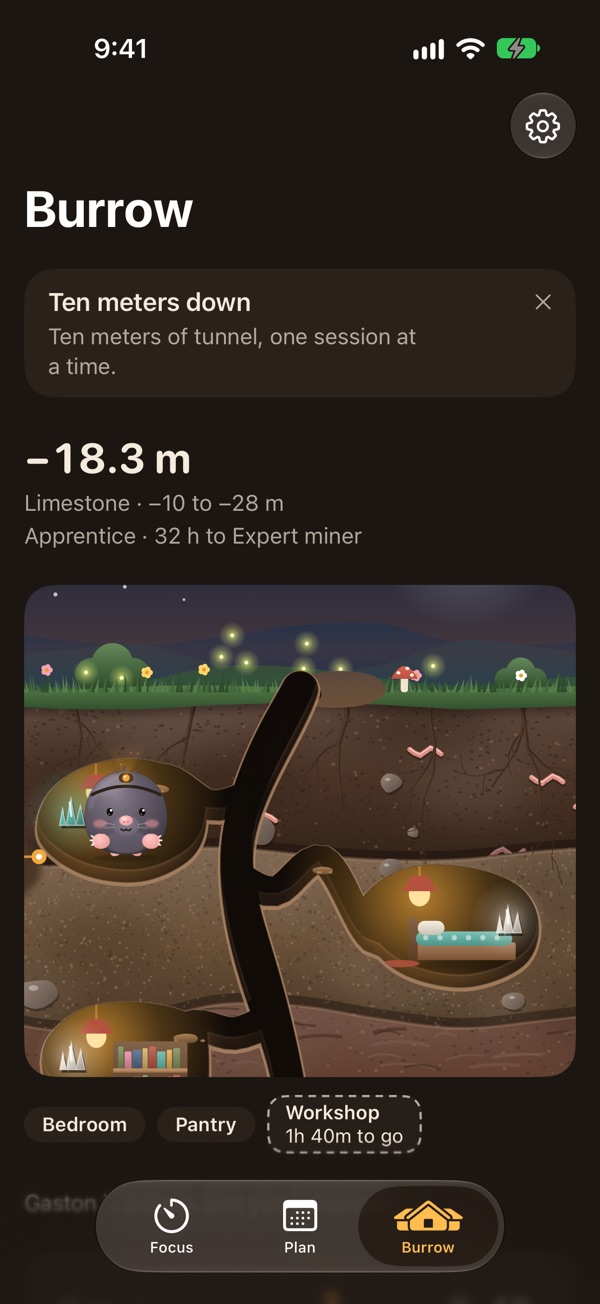Open the burrow scene illustration card

coord(300,831)
